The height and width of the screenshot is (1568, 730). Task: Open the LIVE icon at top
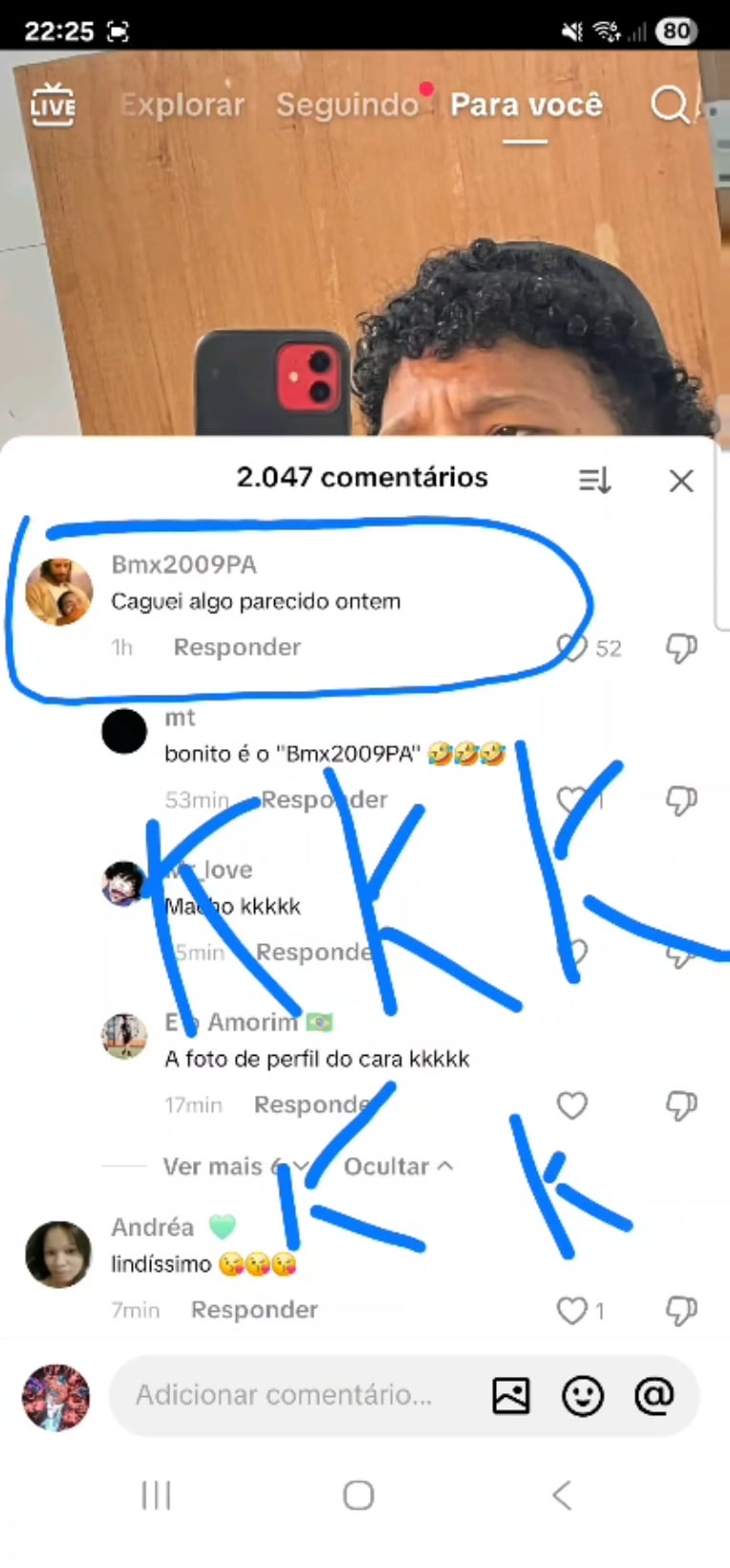tap(53, 103)
